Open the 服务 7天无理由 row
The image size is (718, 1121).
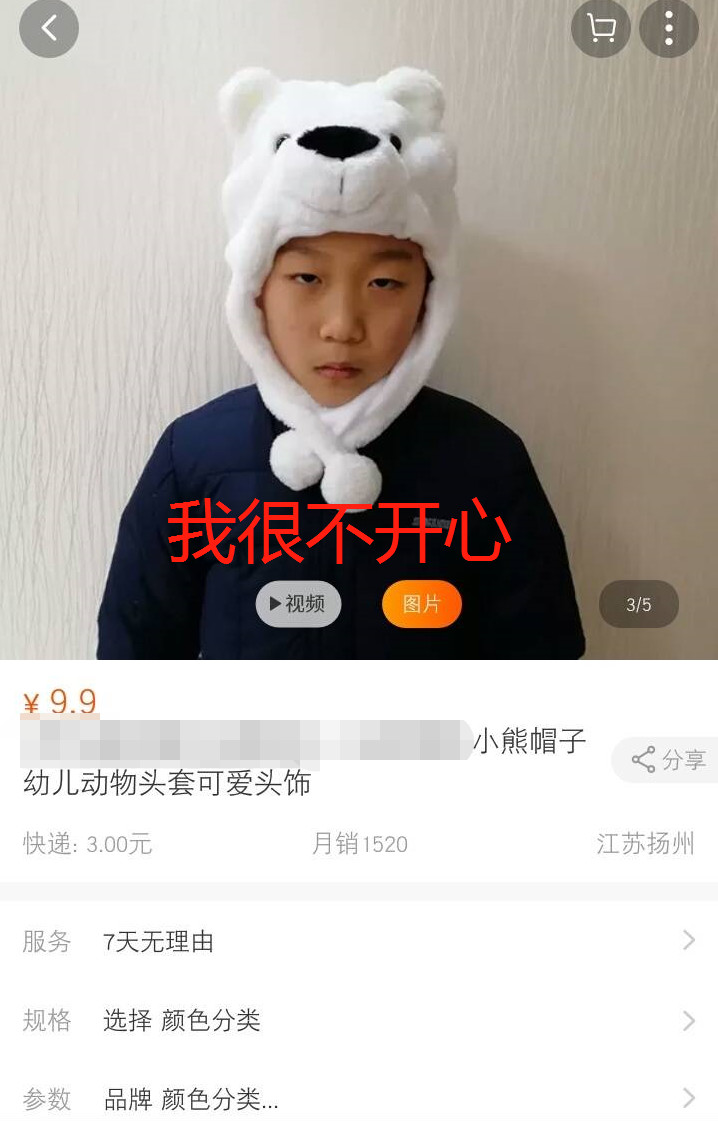(x=359, y=941)
